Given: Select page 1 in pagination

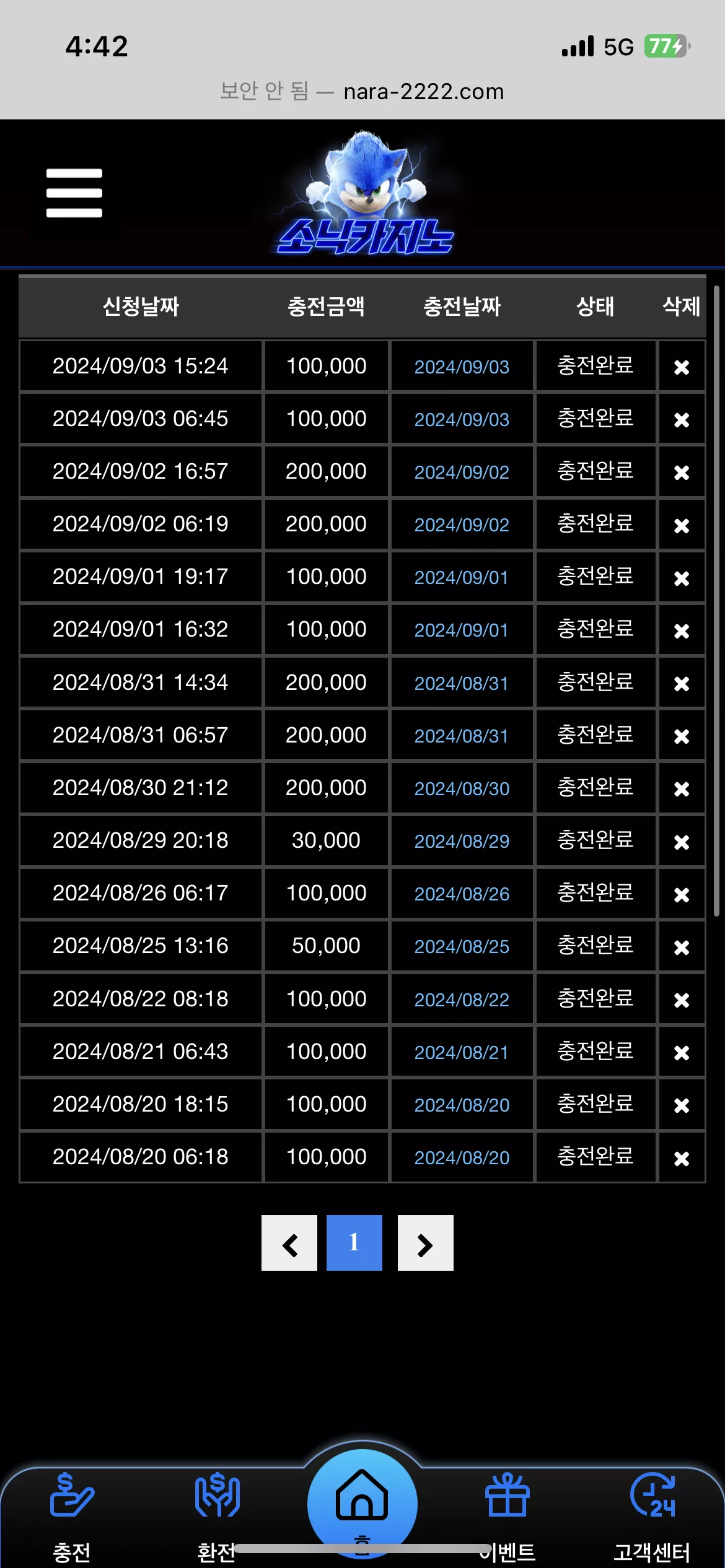Looking at the screenshot, I should click(x=354, y=1243).
